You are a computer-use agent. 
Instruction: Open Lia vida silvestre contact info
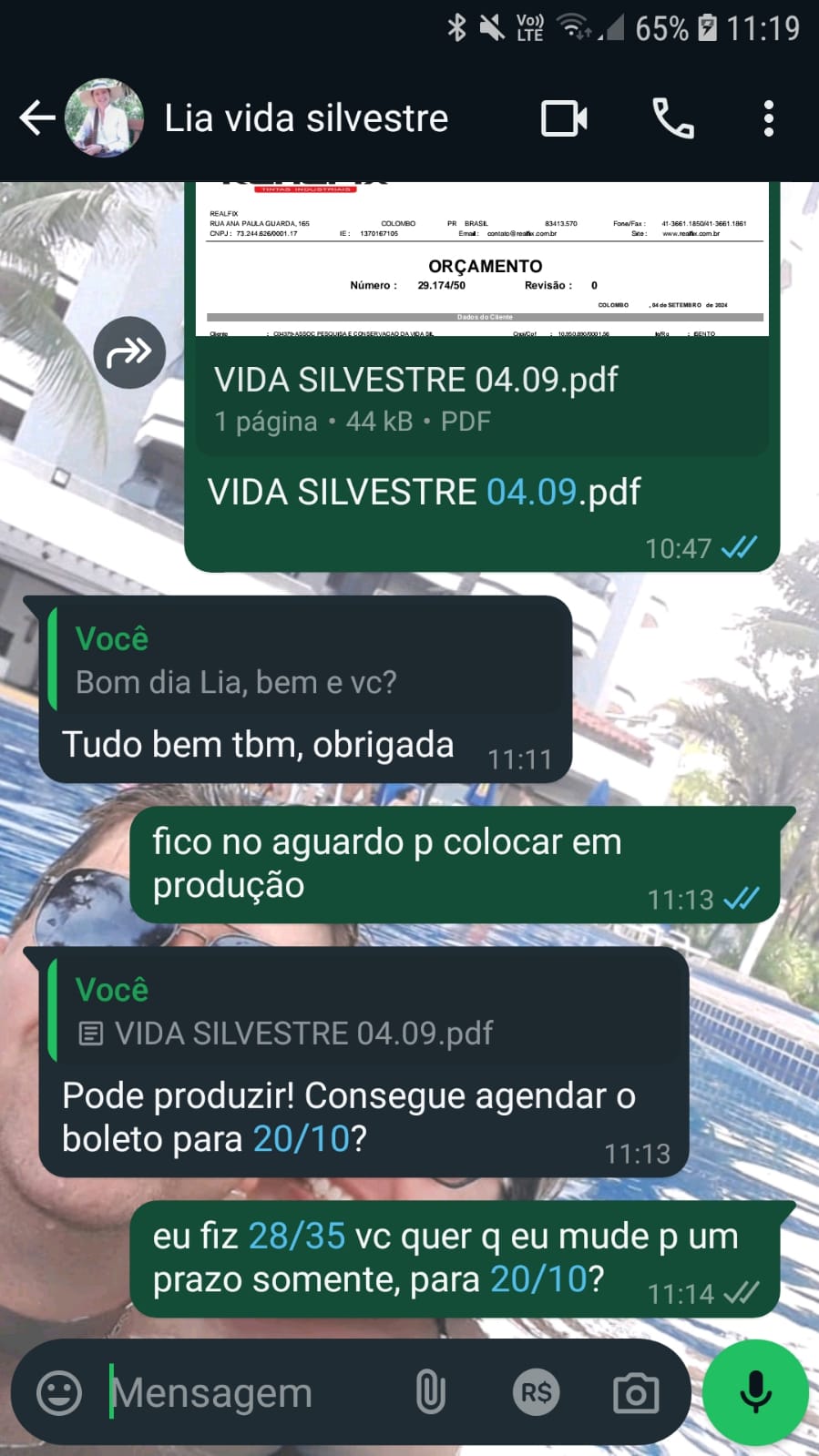(x=305, y=118)
